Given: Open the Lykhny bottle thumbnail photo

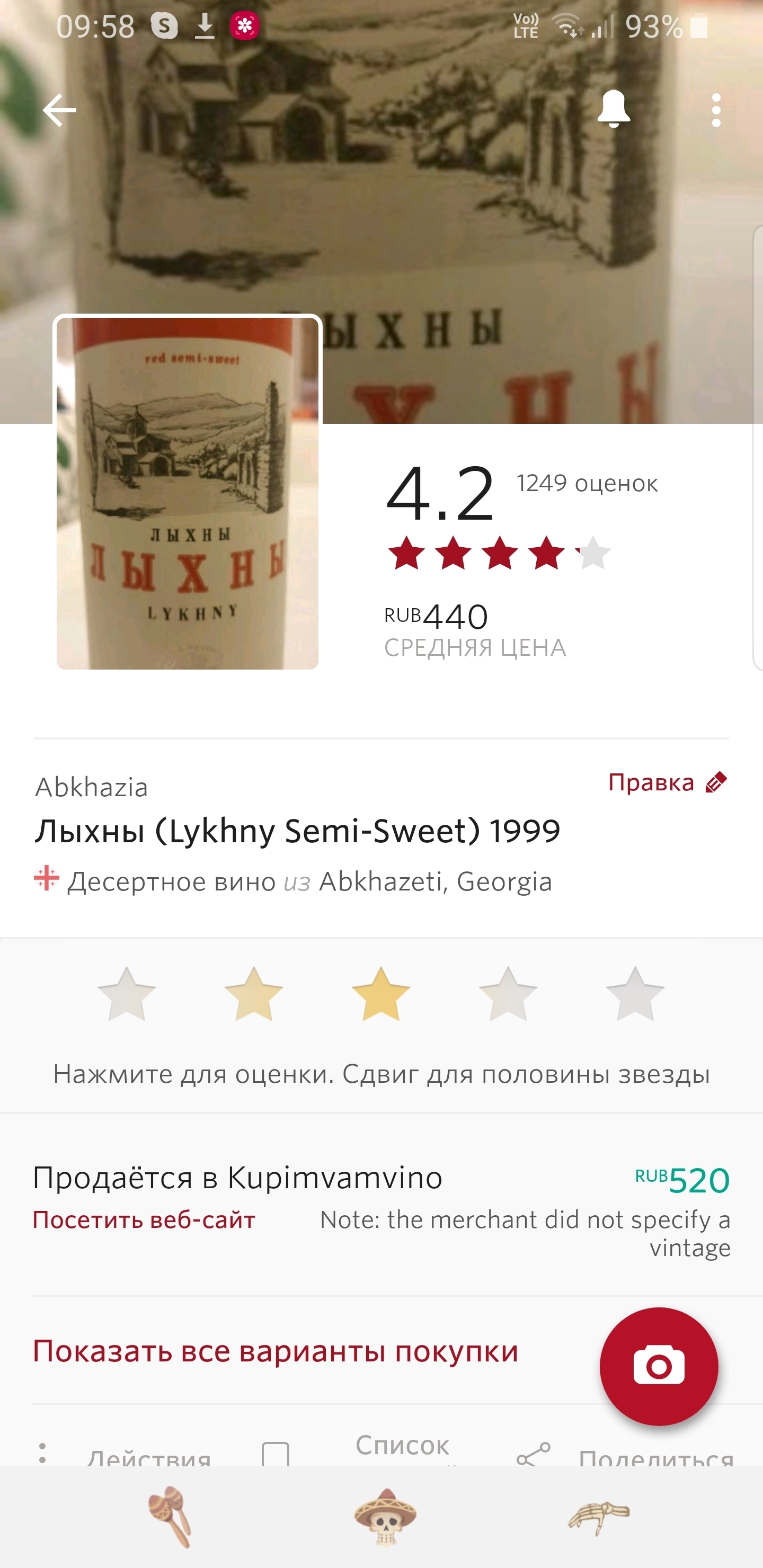Looking at the screenshot, I should (x=188, y=493).
